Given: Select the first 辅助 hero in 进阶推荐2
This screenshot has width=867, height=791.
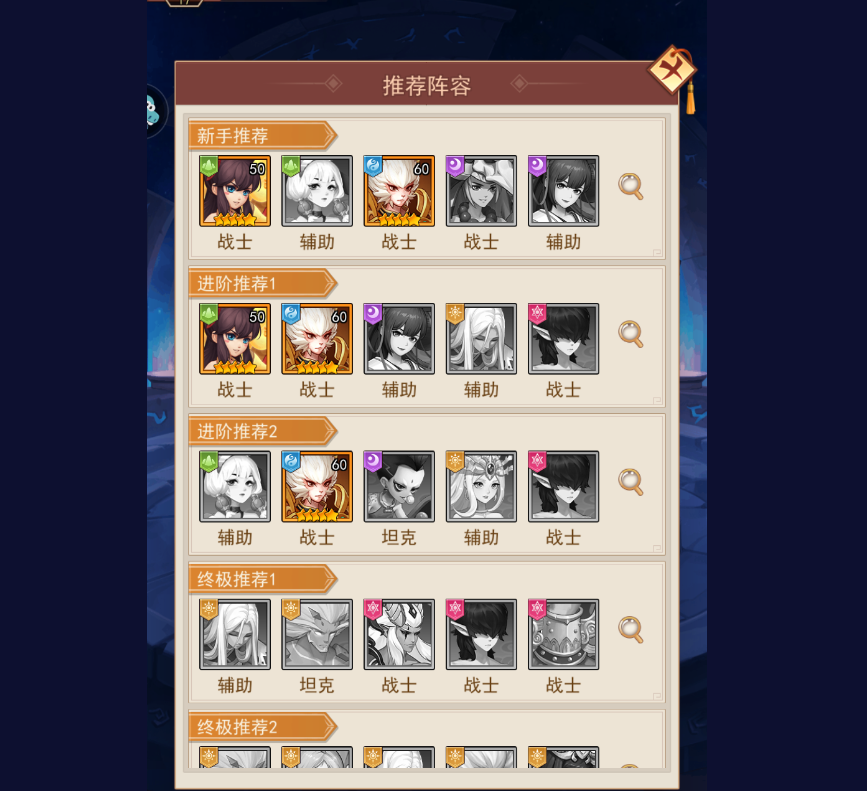Looking at the screenshot, I should click(x=235, y=487).
